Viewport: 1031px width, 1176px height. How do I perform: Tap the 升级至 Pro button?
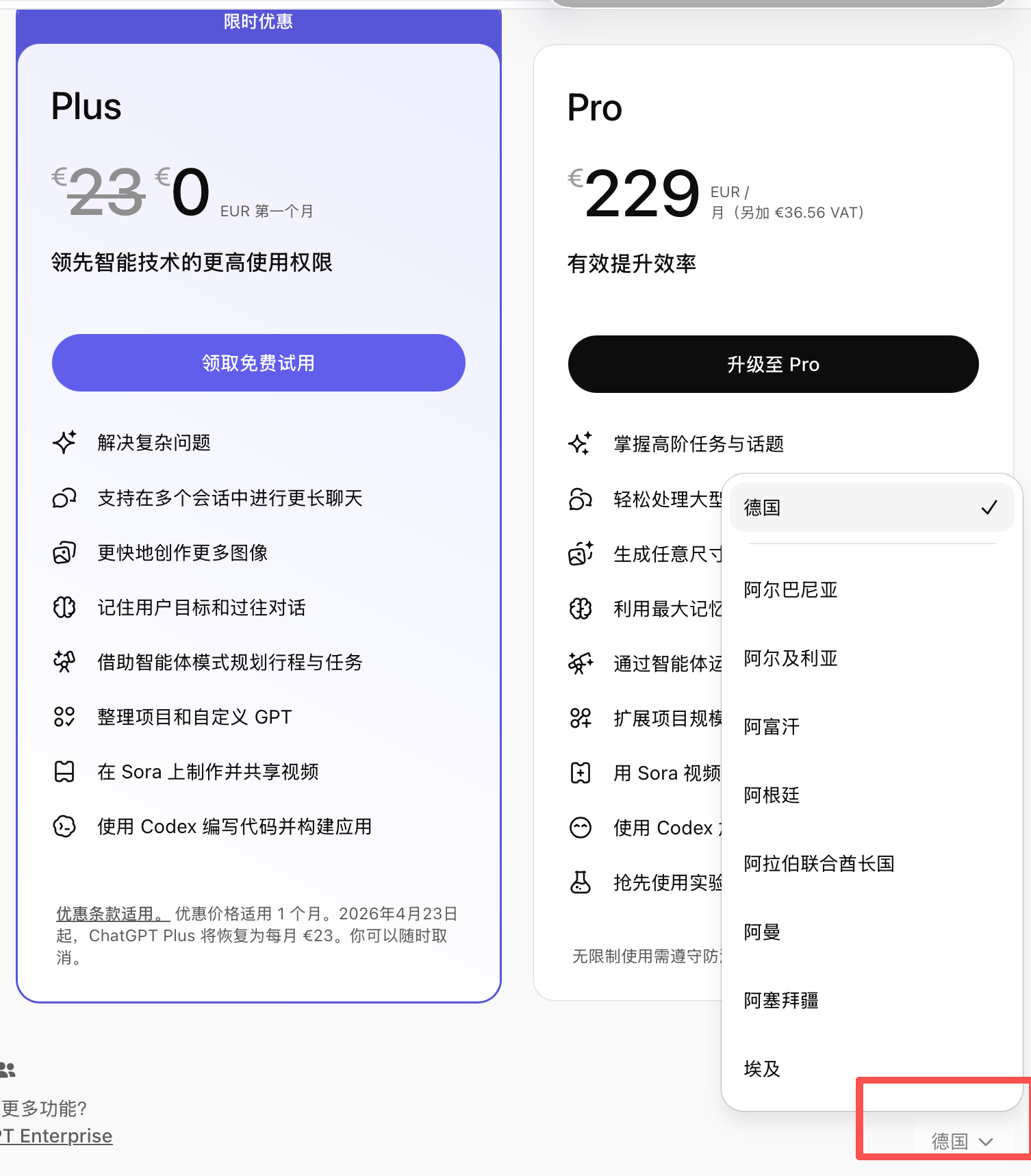(773, 364)
